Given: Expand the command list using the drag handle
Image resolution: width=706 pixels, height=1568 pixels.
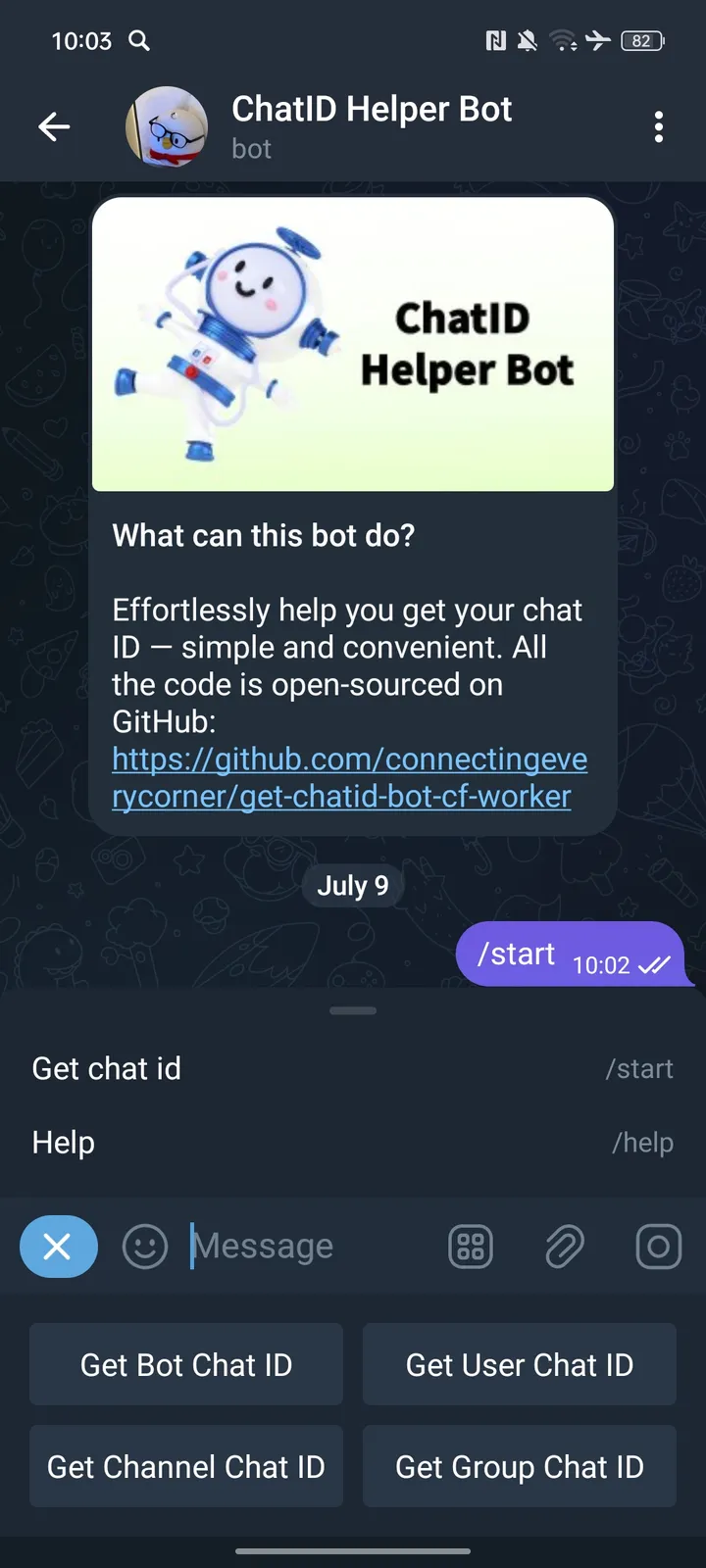Looking at the screenshot, I should click(353, 1010).
